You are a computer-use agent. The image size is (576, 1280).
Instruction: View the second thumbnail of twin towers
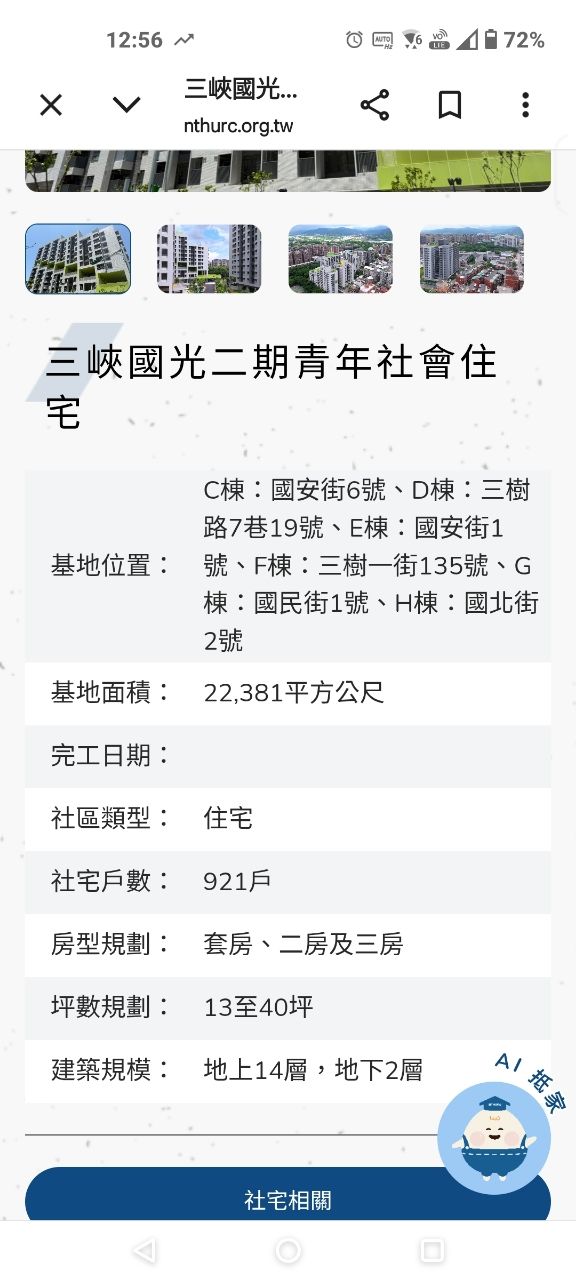209,259
